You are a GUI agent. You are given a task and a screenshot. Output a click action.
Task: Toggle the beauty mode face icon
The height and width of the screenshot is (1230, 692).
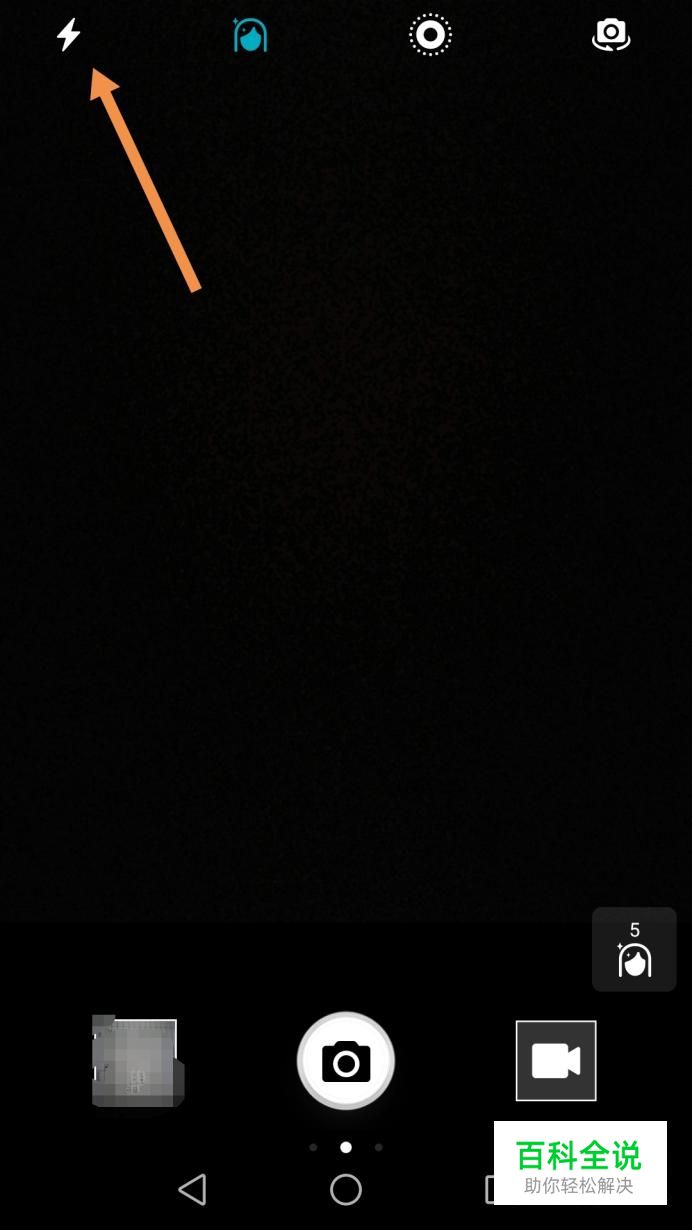point(250,35)
